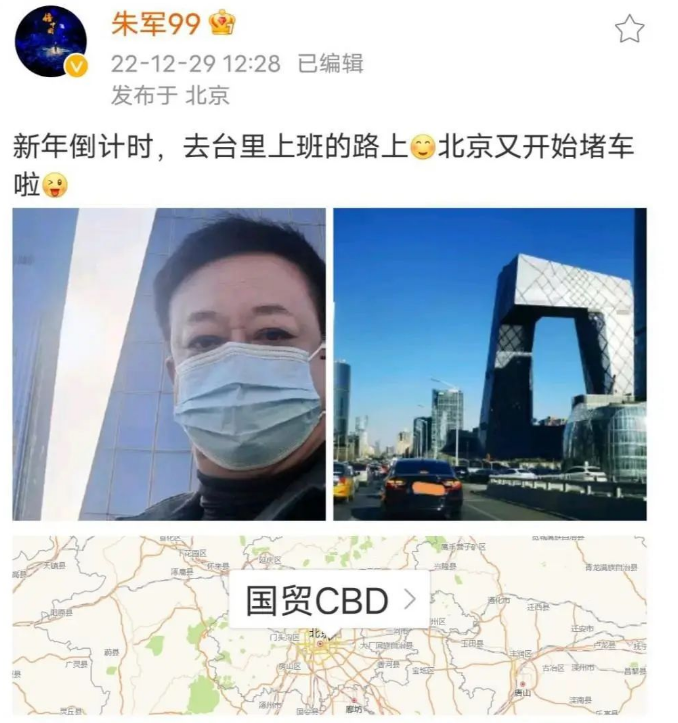Open the 国贸CBD location card
Screen dimensions: 678x723
[329, 600]
